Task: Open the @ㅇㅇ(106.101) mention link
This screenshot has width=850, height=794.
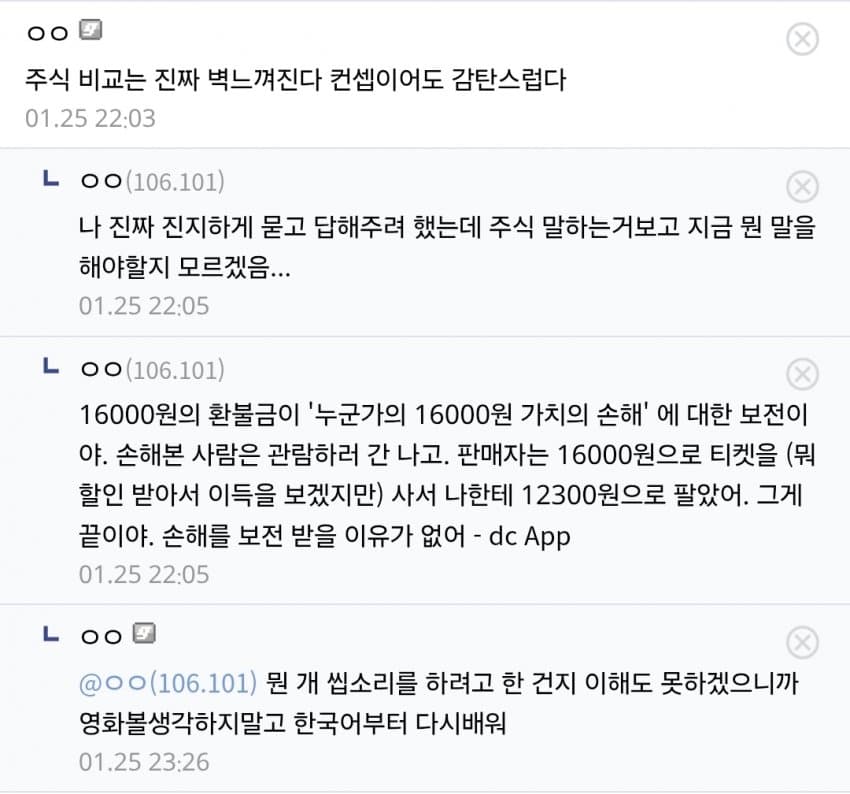Action: coord(168,684)
